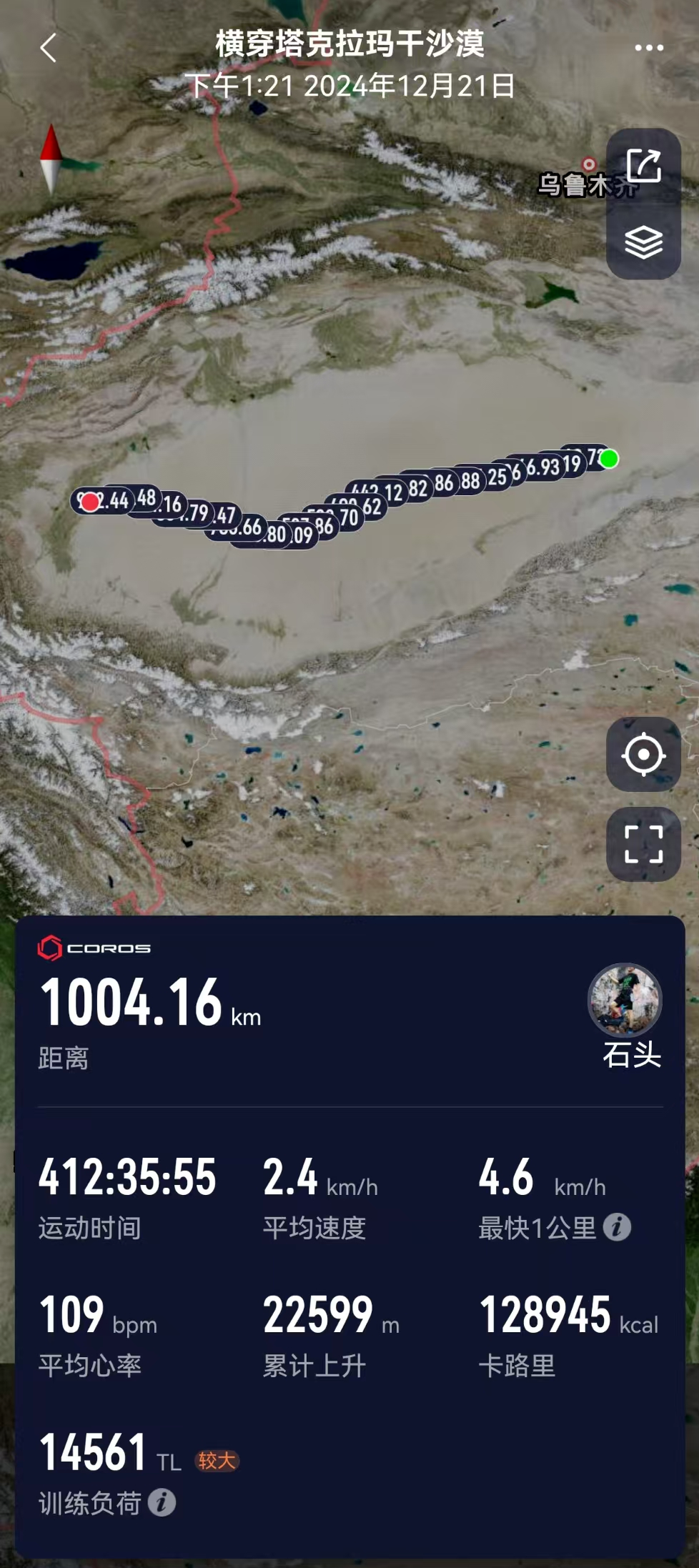Open 石头's profile avatar

tap(624, 999)
